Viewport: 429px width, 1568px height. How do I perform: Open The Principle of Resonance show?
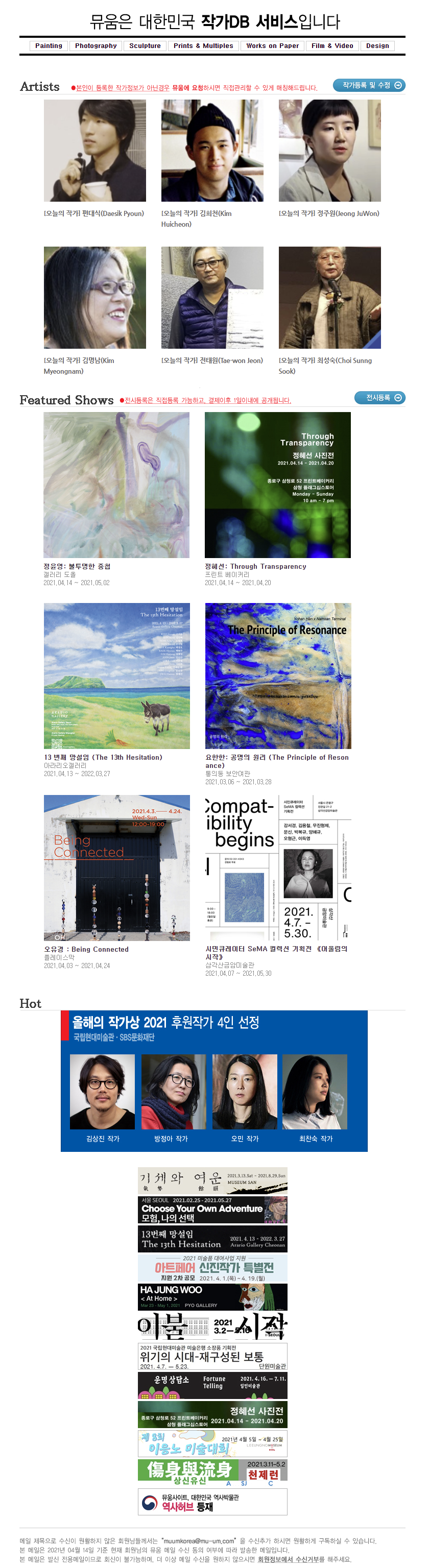point(277,676)
